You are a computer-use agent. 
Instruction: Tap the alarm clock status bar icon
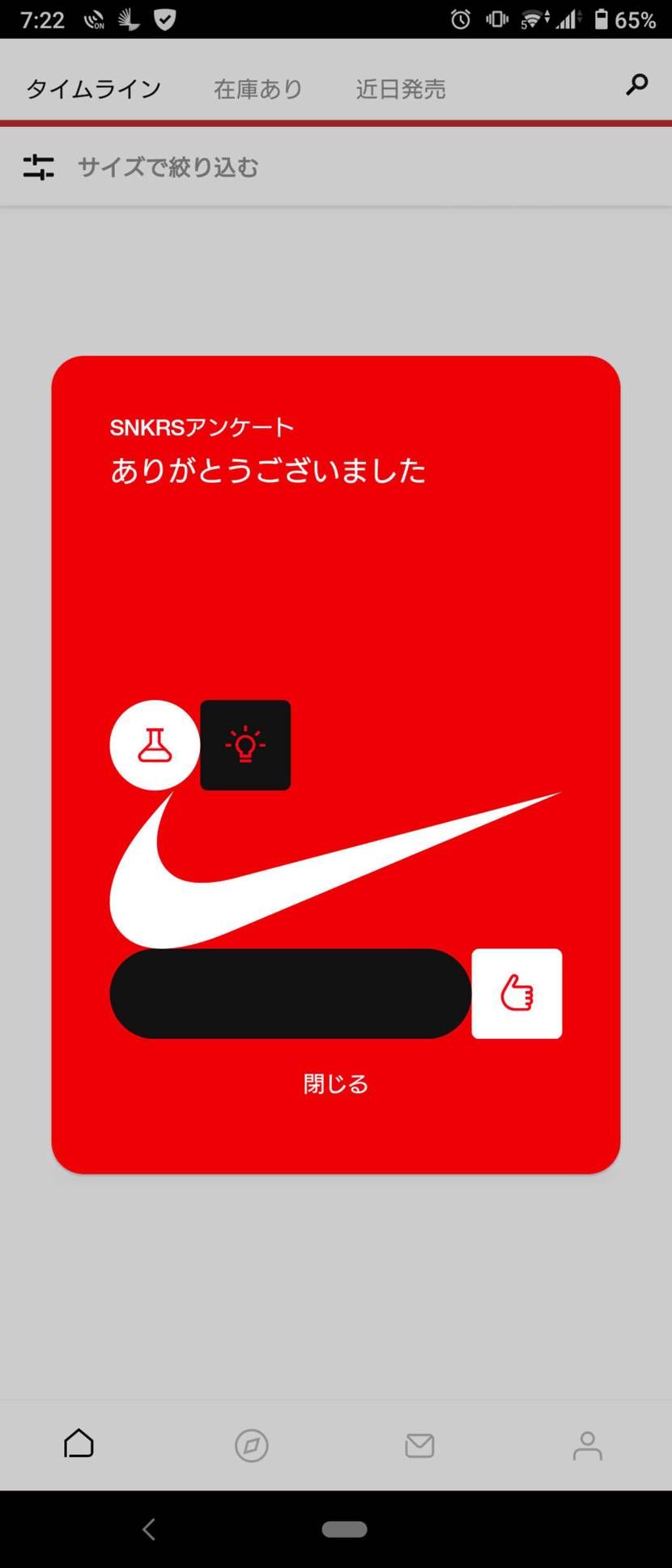coord(459,19)
